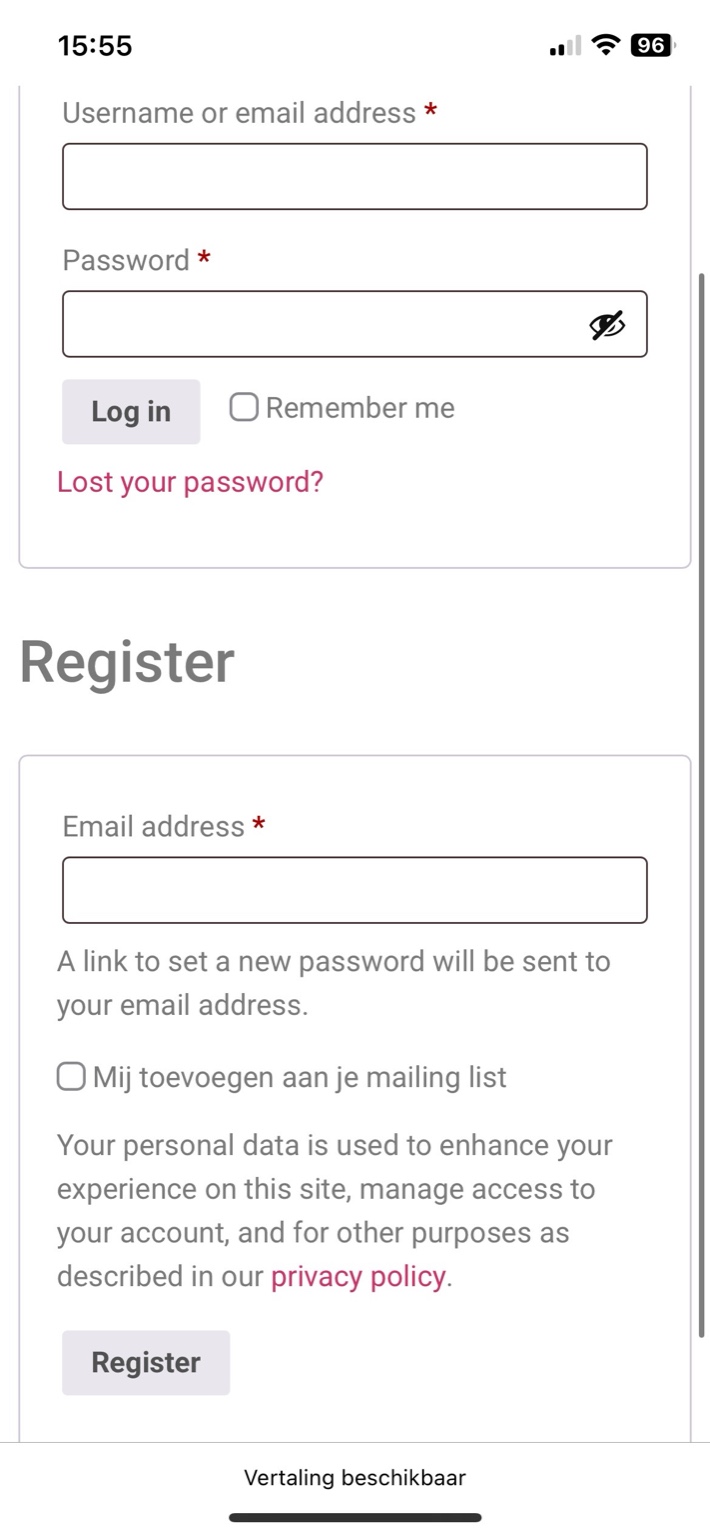Tap the Username or email address field
The image size is (710, 1537).
(x=354, y=177)
